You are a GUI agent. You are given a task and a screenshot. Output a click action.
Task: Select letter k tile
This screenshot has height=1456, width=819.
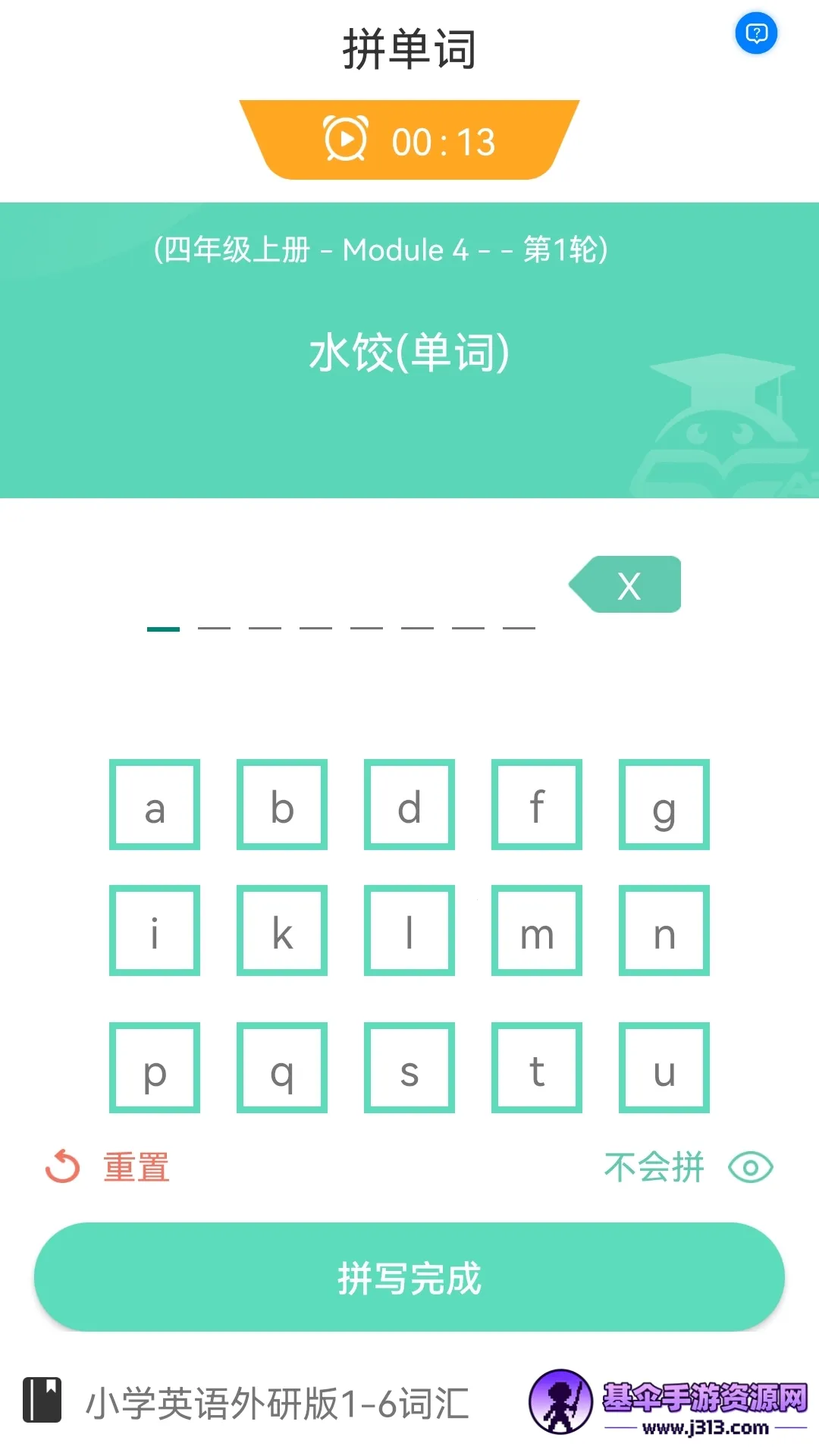click(282, 930)
